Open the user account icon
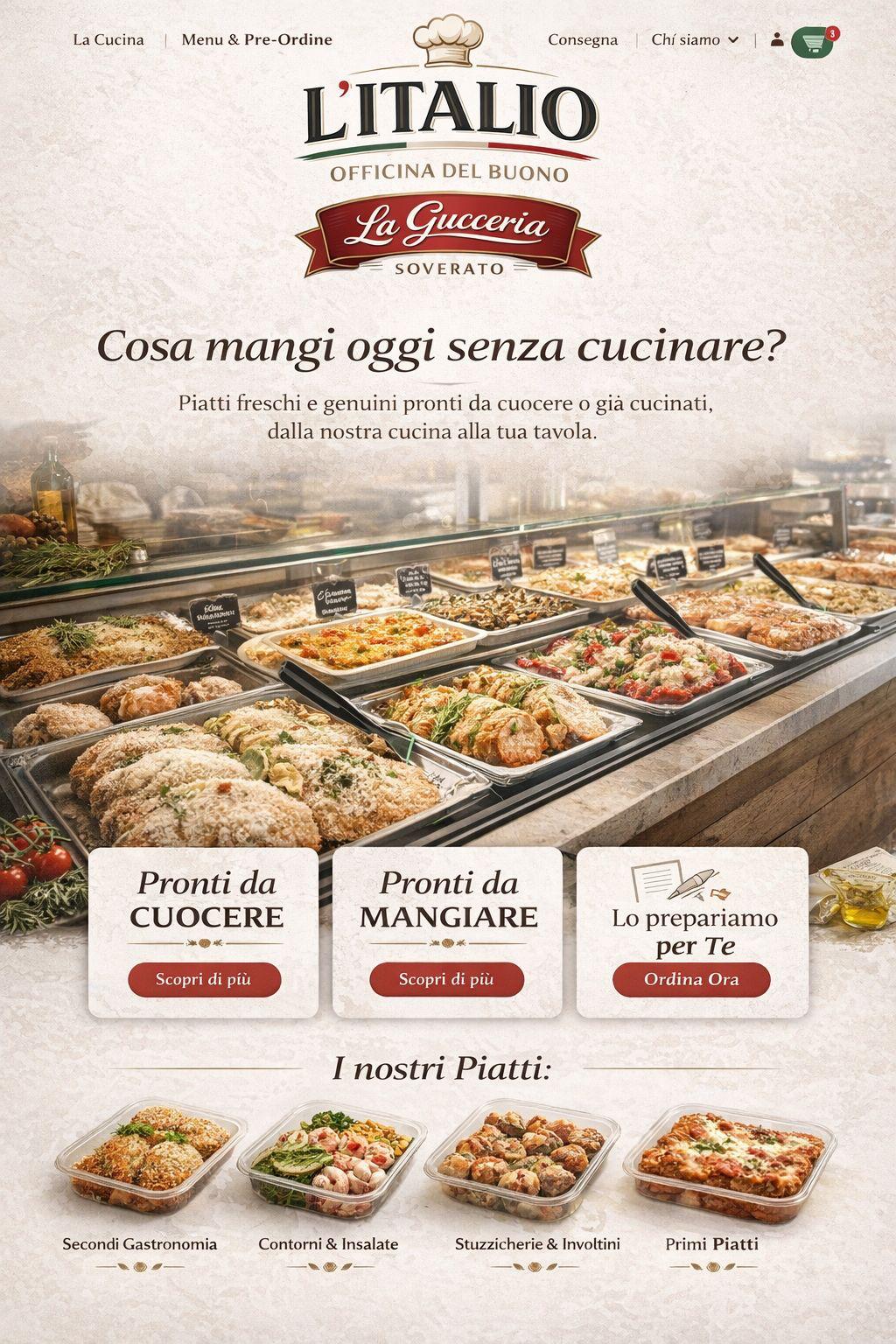The image size is (896, 1344). point(777,39)
